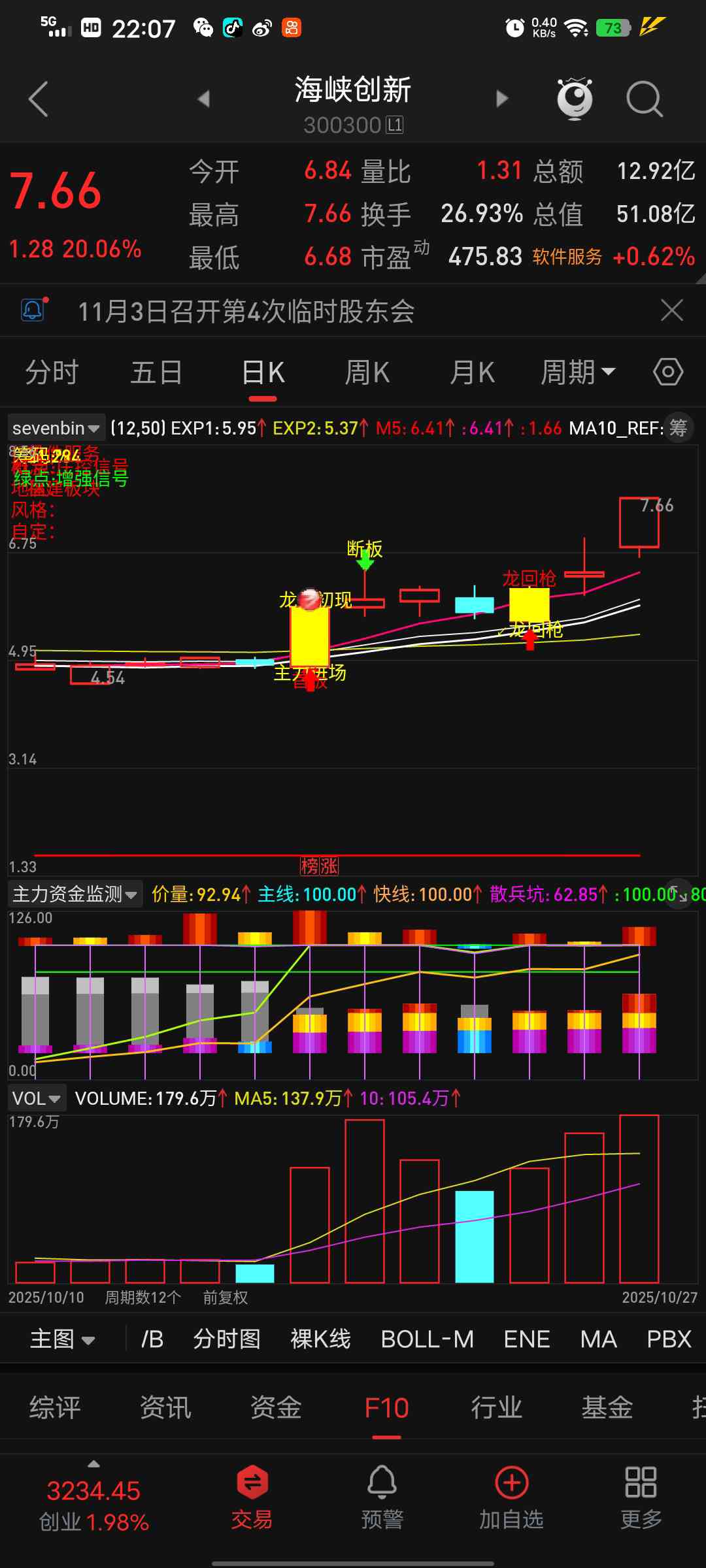Select the 五日 chart tab

156,373
